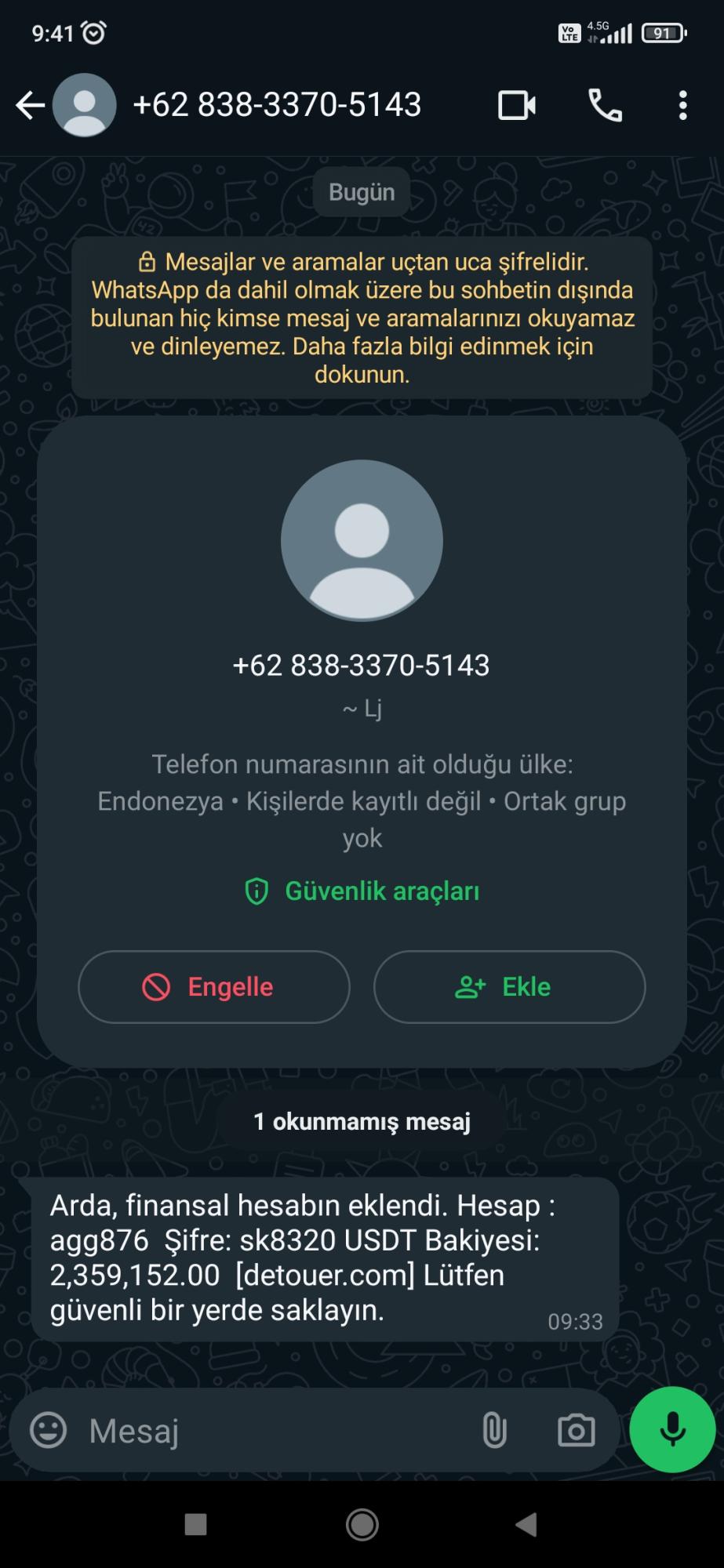Image resolution: width=724 pixels, height=1568 pixels.
Task: Open the camera from the message bar
Action: click(577, 1429)
